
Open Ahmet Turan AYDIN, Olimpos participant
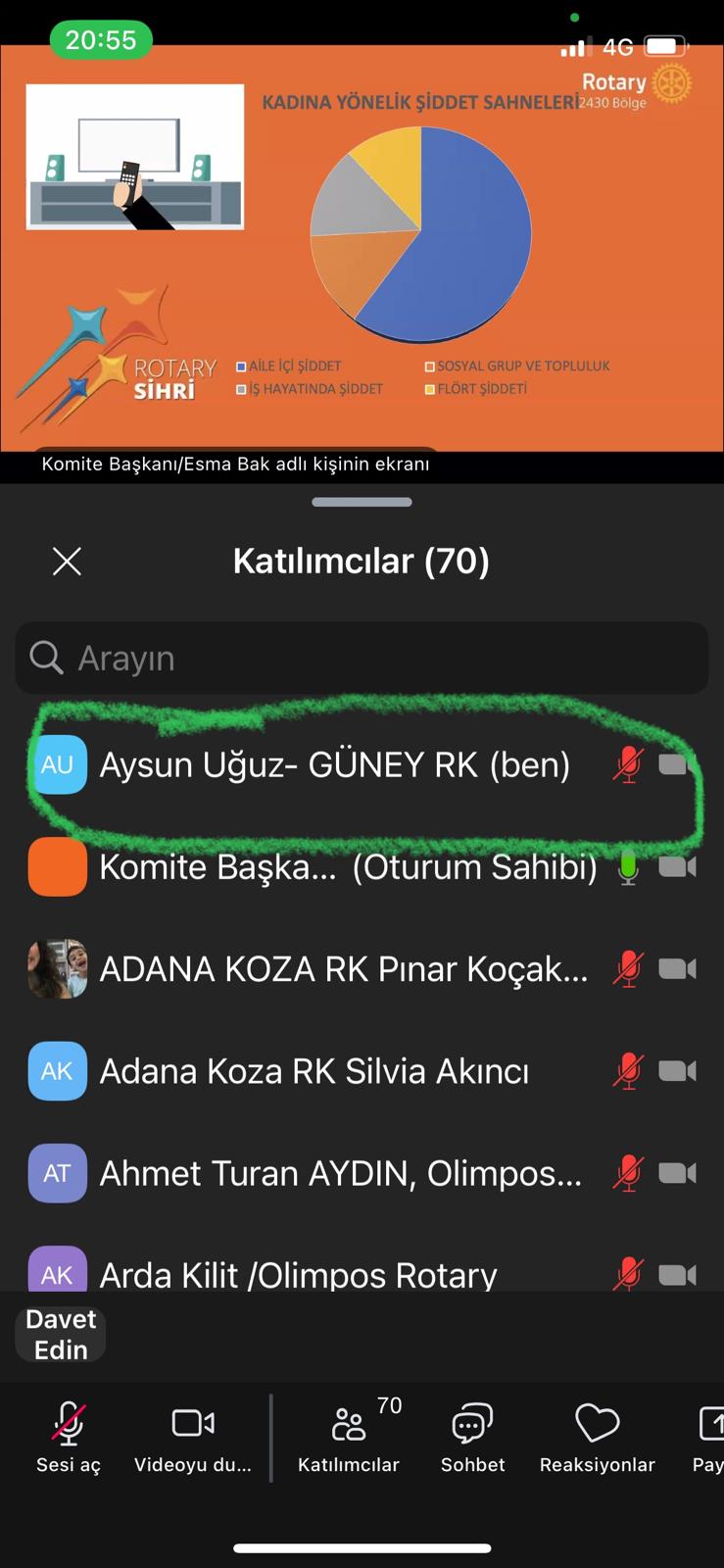pos(362,1172)
